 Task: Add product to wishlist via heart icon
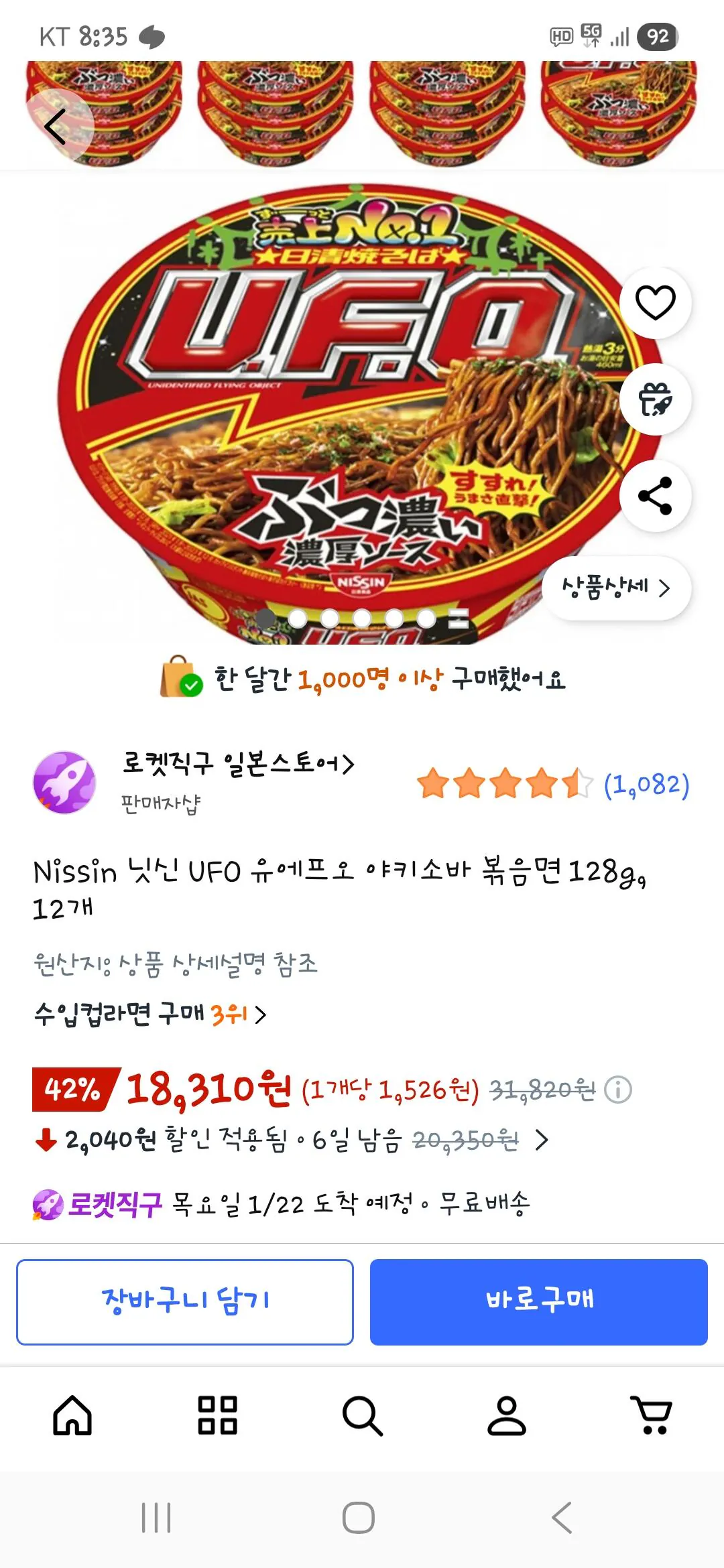(x=655, y=302)
